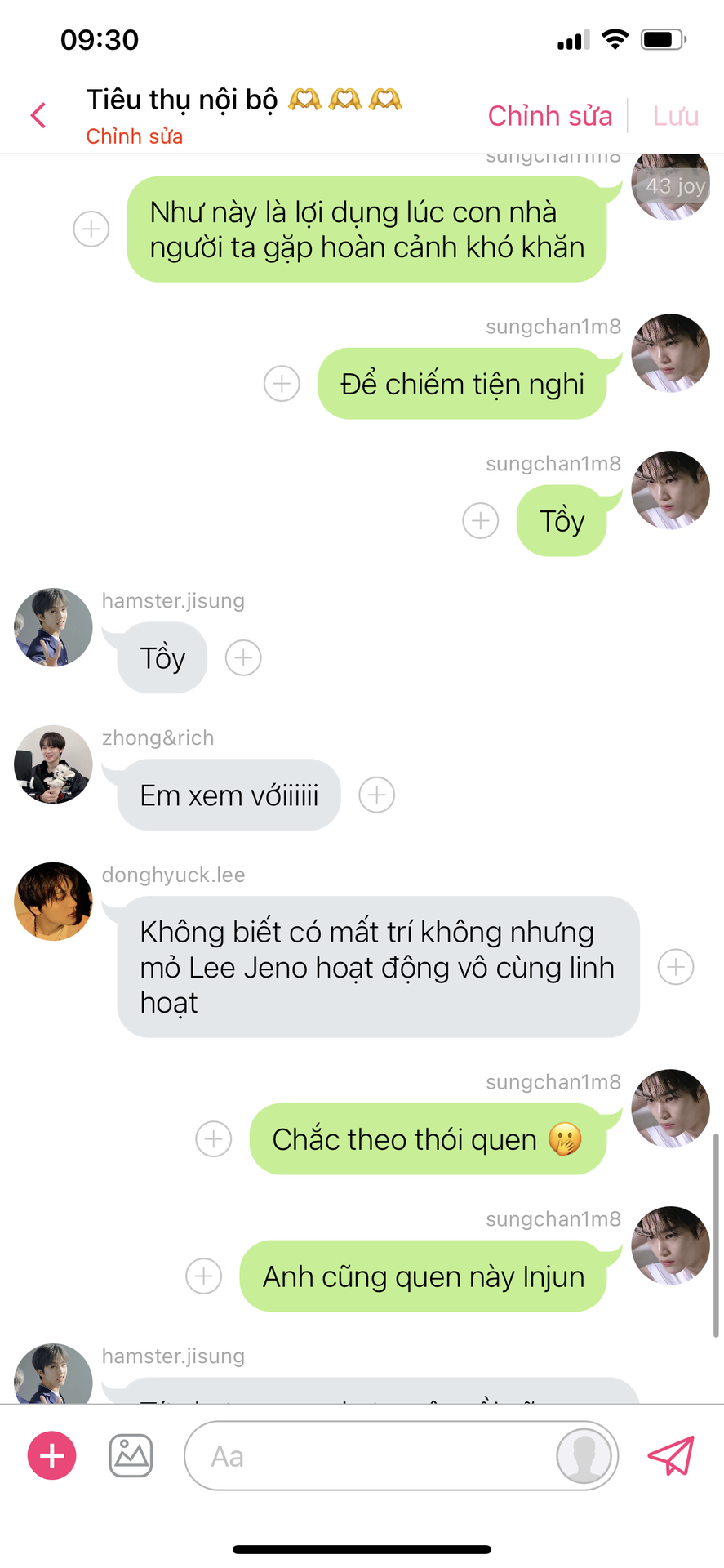Tap plus beside donghyuck.lee's Lee Jeno message
Image resolution: width=724 pixels, height=1568 pixels.
[676, 967]
